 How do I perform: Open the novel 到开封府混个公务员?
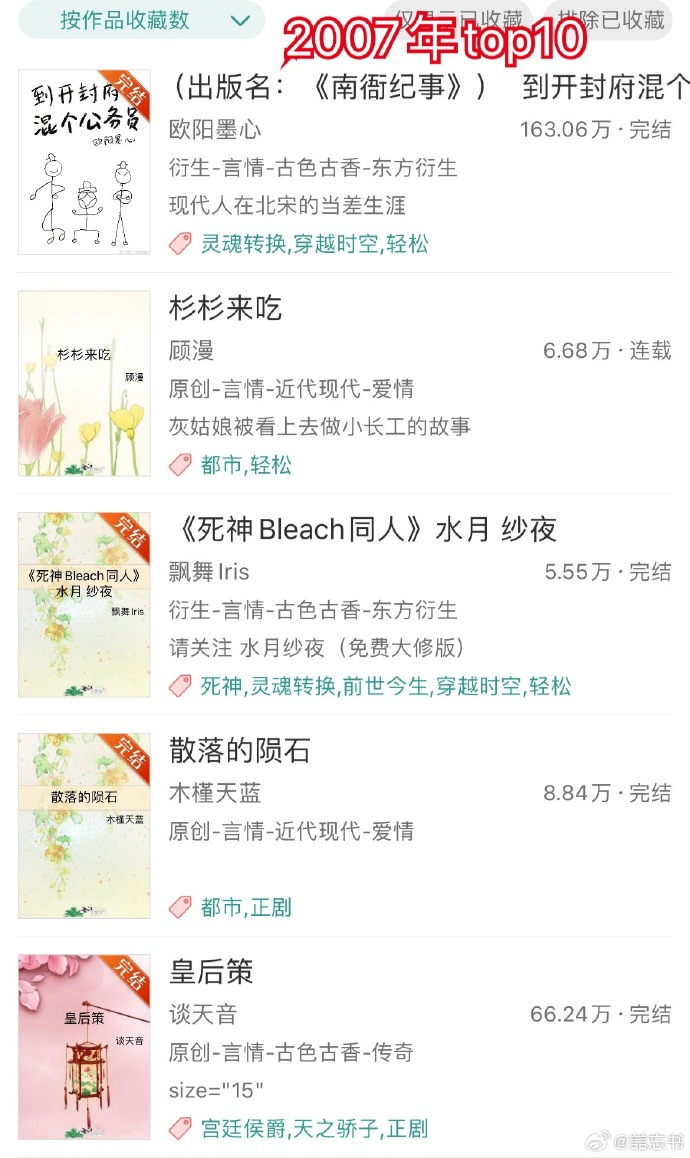click(428, 88)
